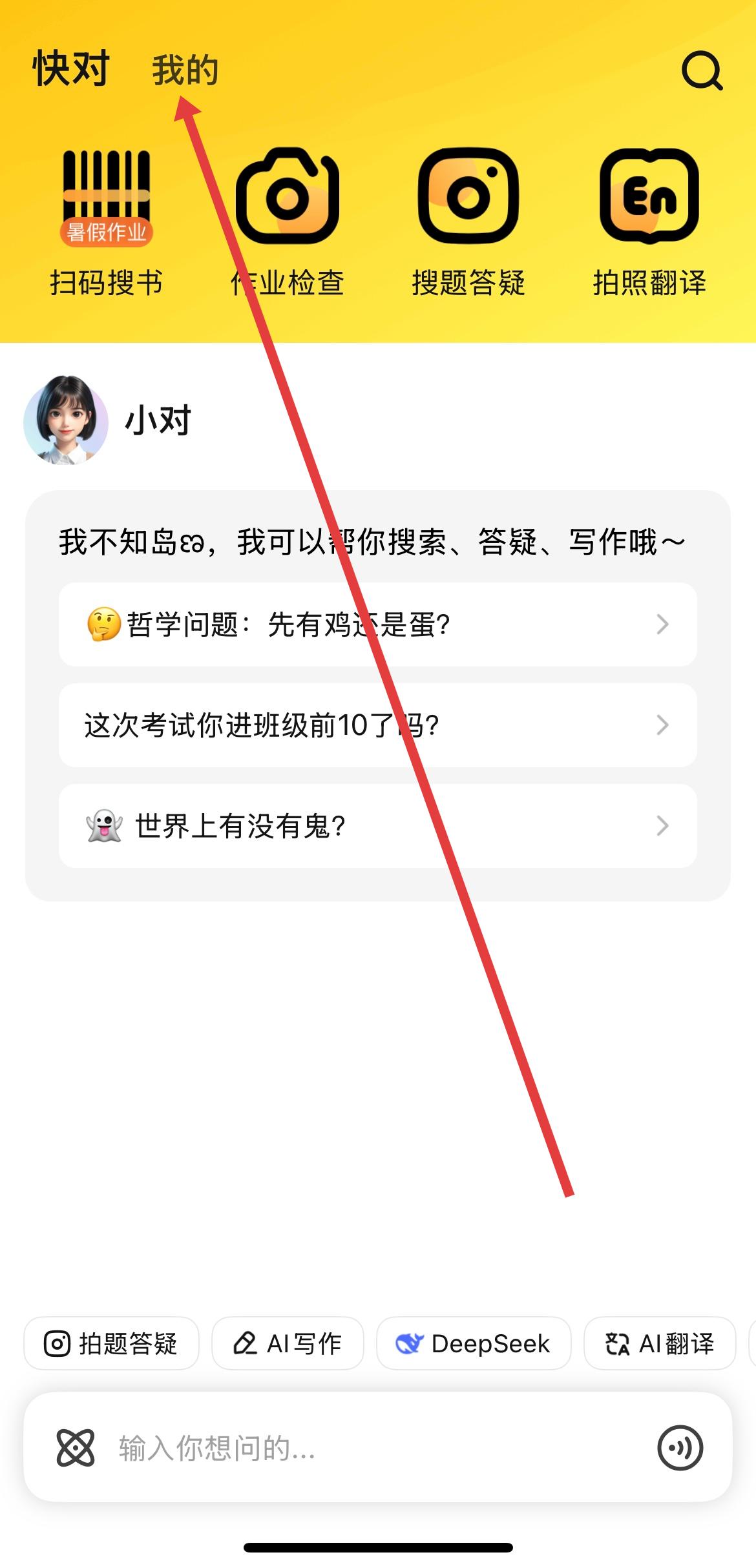Start voice input with sound-wave icon
The height and width of the screenshot is (1568, 756).
[x=680, y=1448]
